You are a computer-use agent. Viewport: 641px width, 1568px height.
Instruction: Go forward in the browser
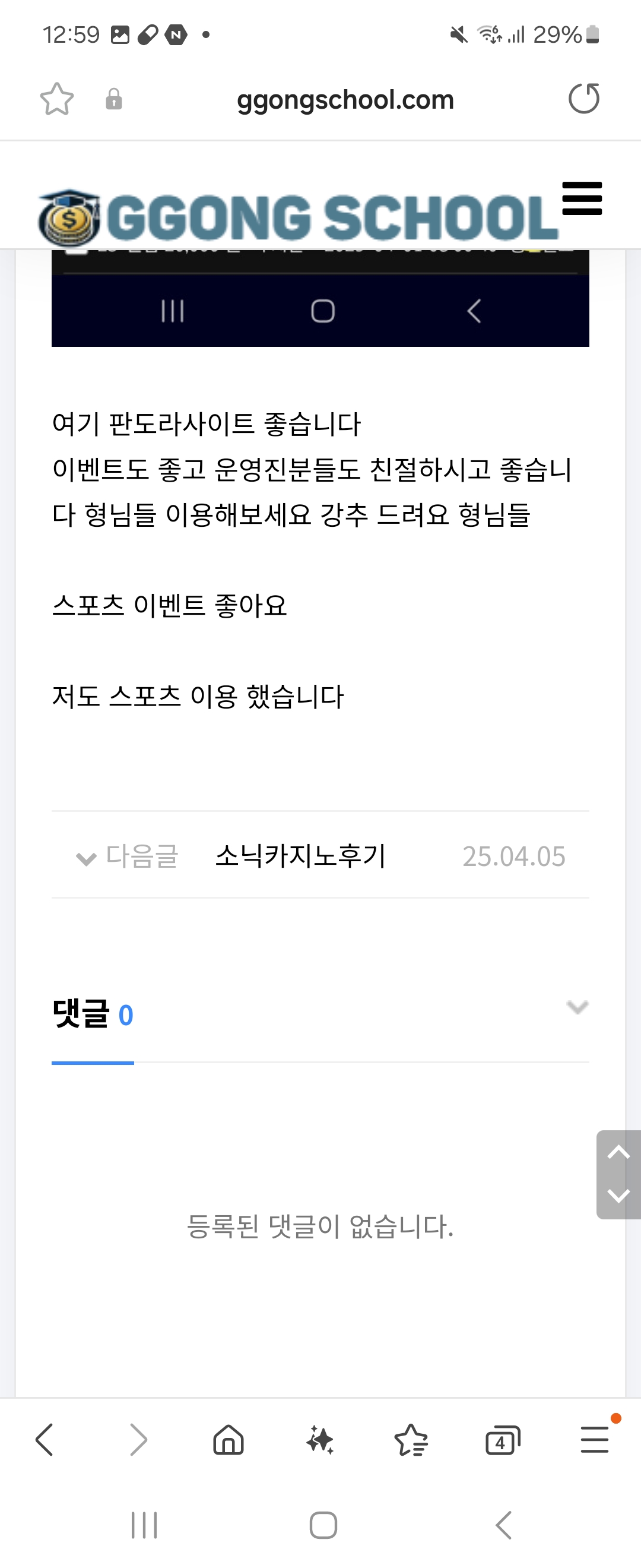click(x=138, y=1440)
